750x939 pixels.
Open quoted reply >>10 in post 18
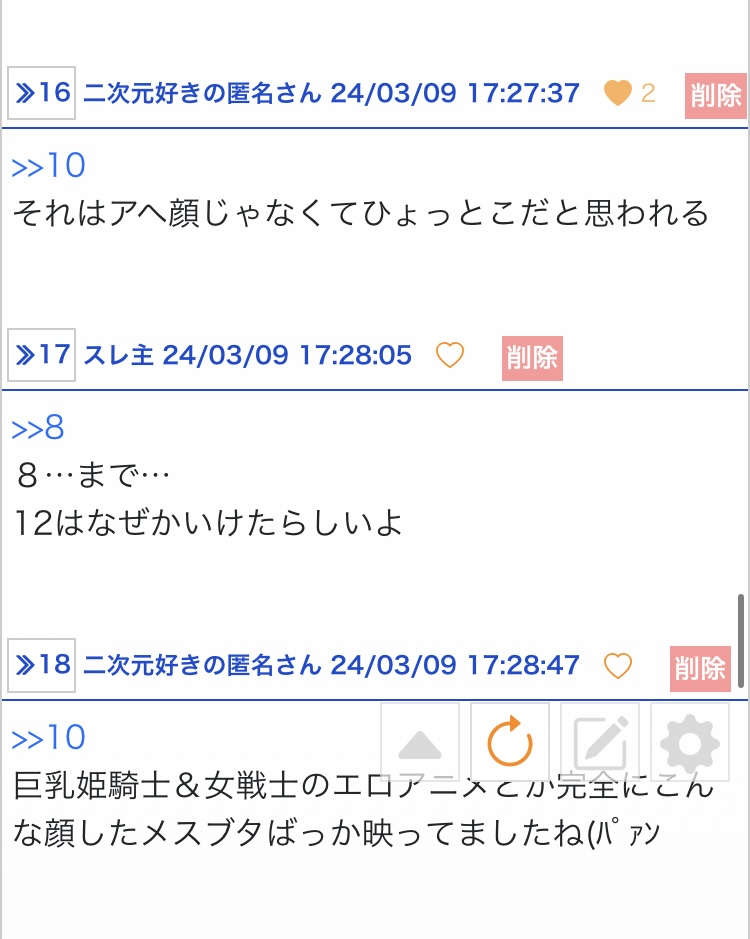[48, 738]
